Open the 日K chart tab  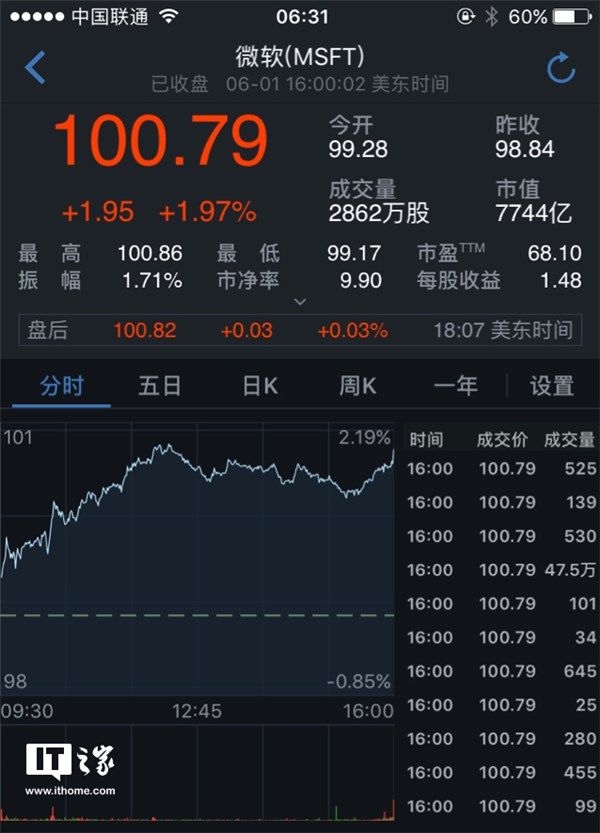[x=260, y=385]
